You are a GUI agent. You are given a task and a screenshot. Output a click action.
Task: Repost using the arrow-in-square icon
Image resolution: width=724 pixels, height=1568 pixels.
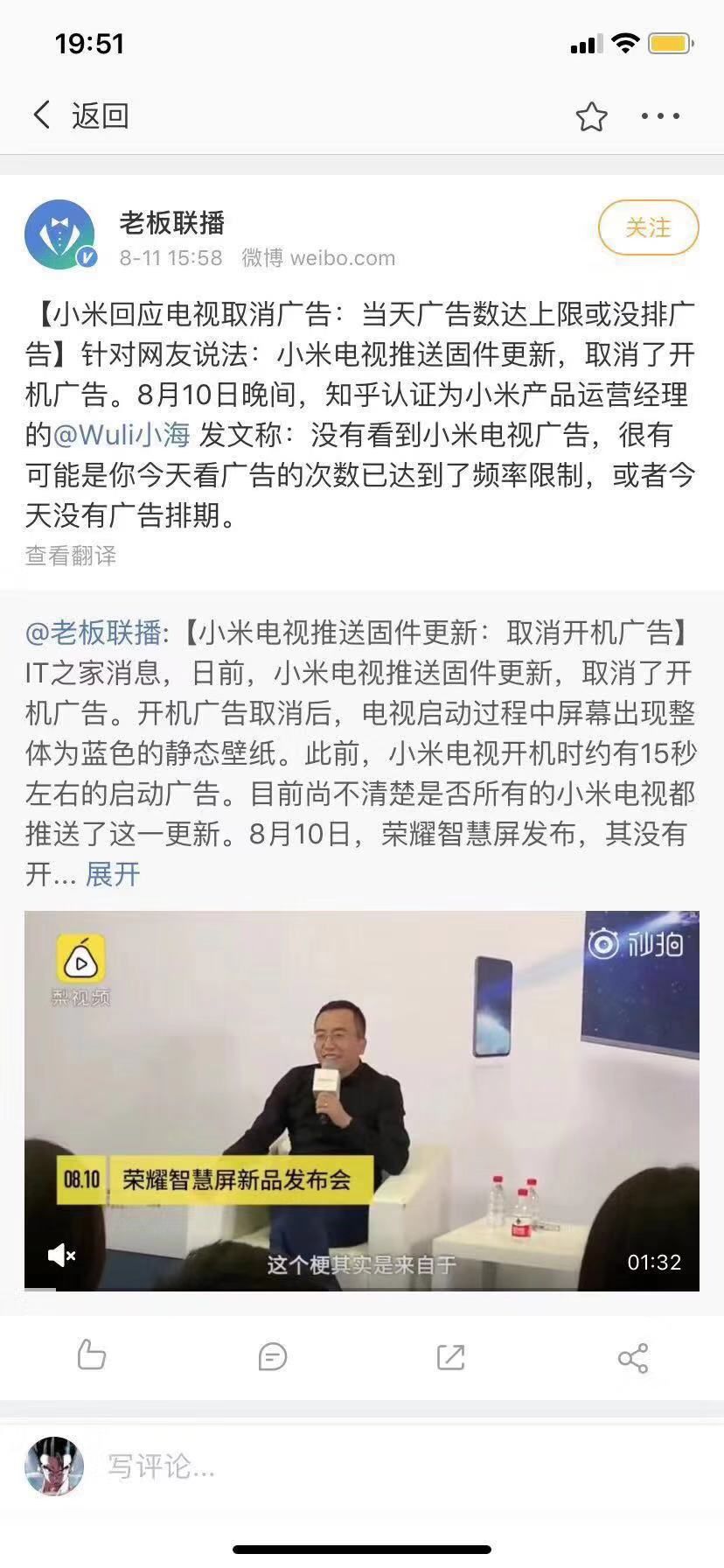pos(450,1357)
